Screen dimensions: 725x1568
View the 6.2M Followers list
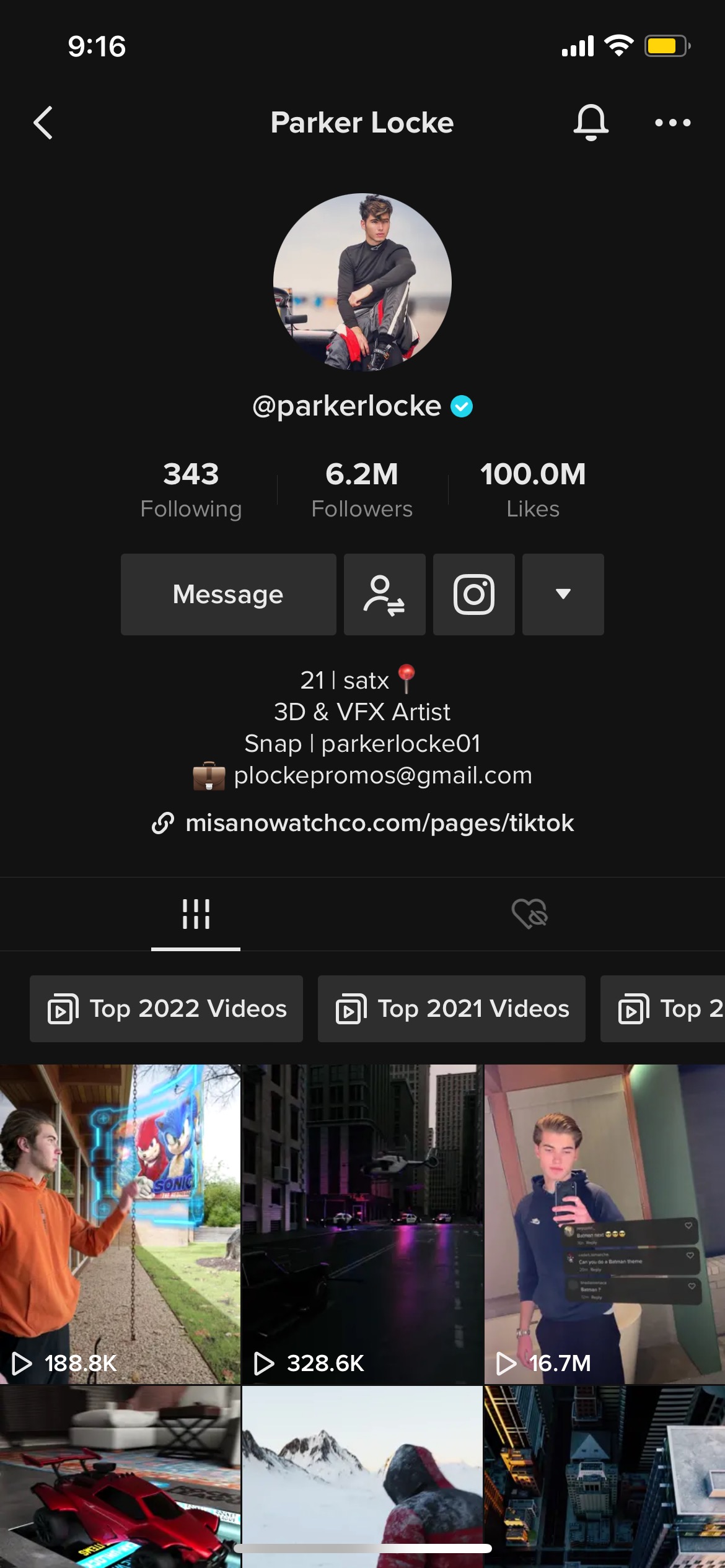[362, 489]
